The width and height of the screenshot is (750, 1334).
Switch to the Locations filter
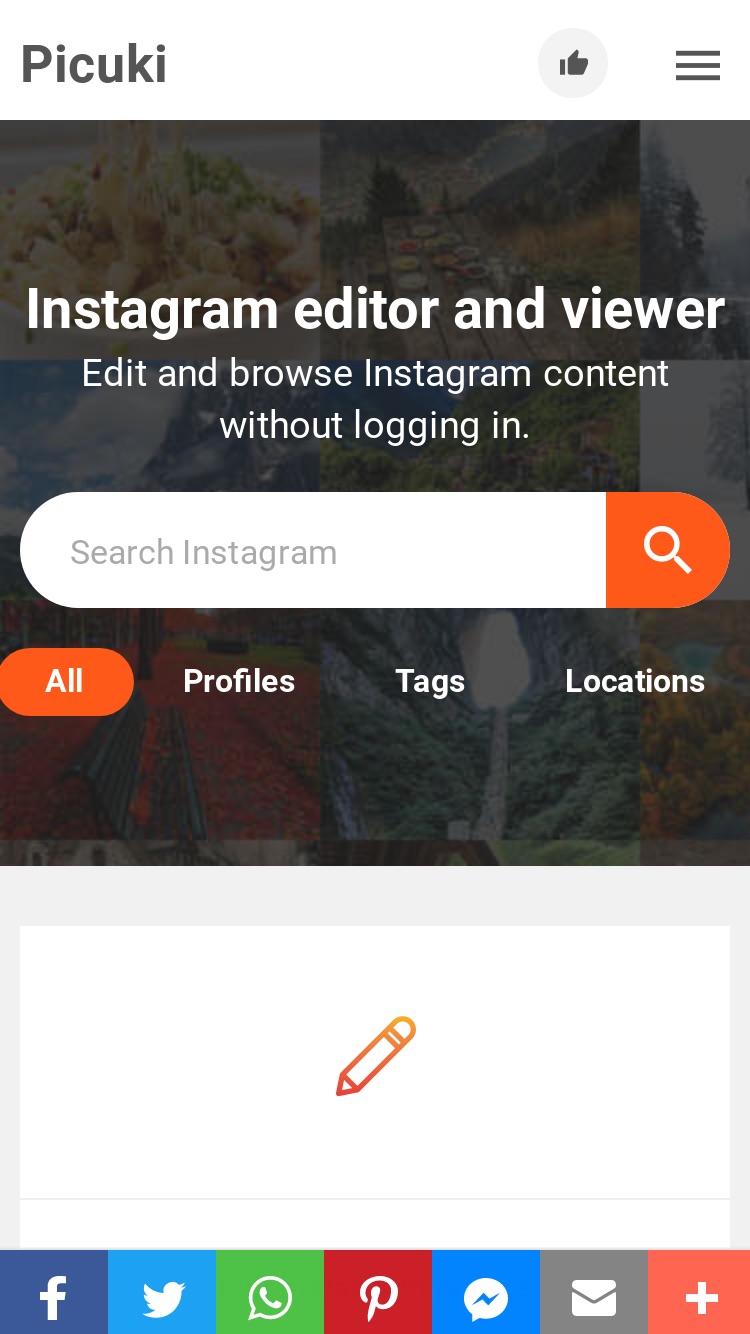pyautogui.click(x=635, y=682)
